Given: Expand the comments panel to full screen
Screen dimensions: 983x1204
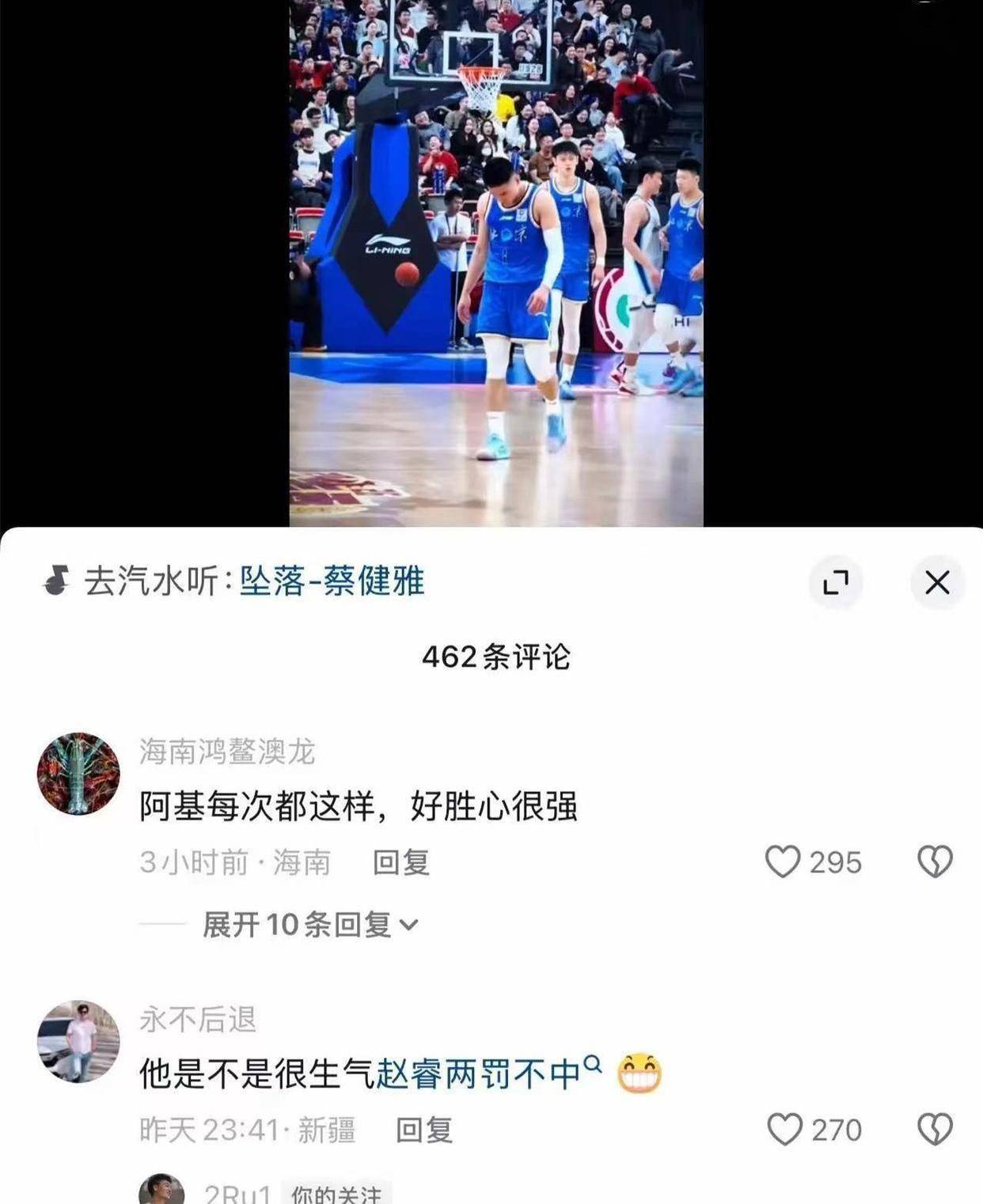Looking at the screenshot, I should point(836,583).
